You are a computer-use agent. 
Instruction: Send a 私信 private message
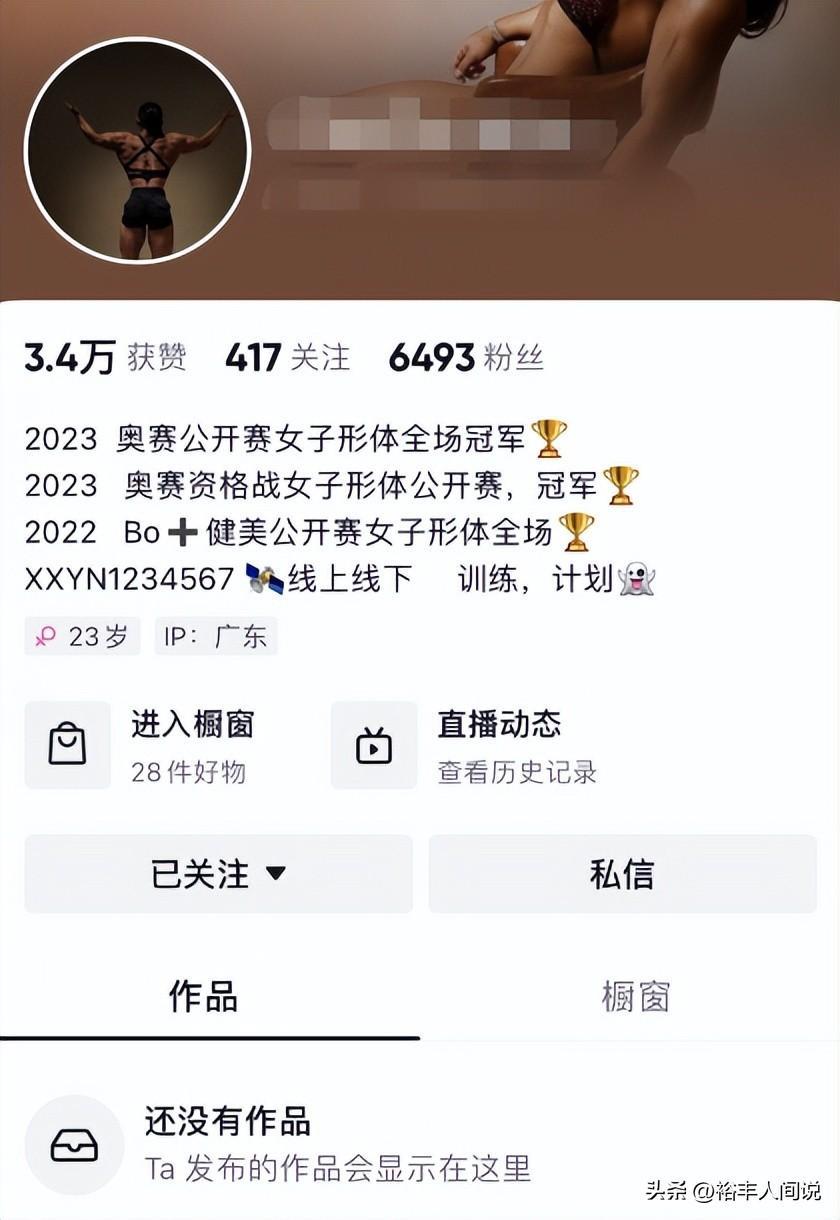click(622, 873)
